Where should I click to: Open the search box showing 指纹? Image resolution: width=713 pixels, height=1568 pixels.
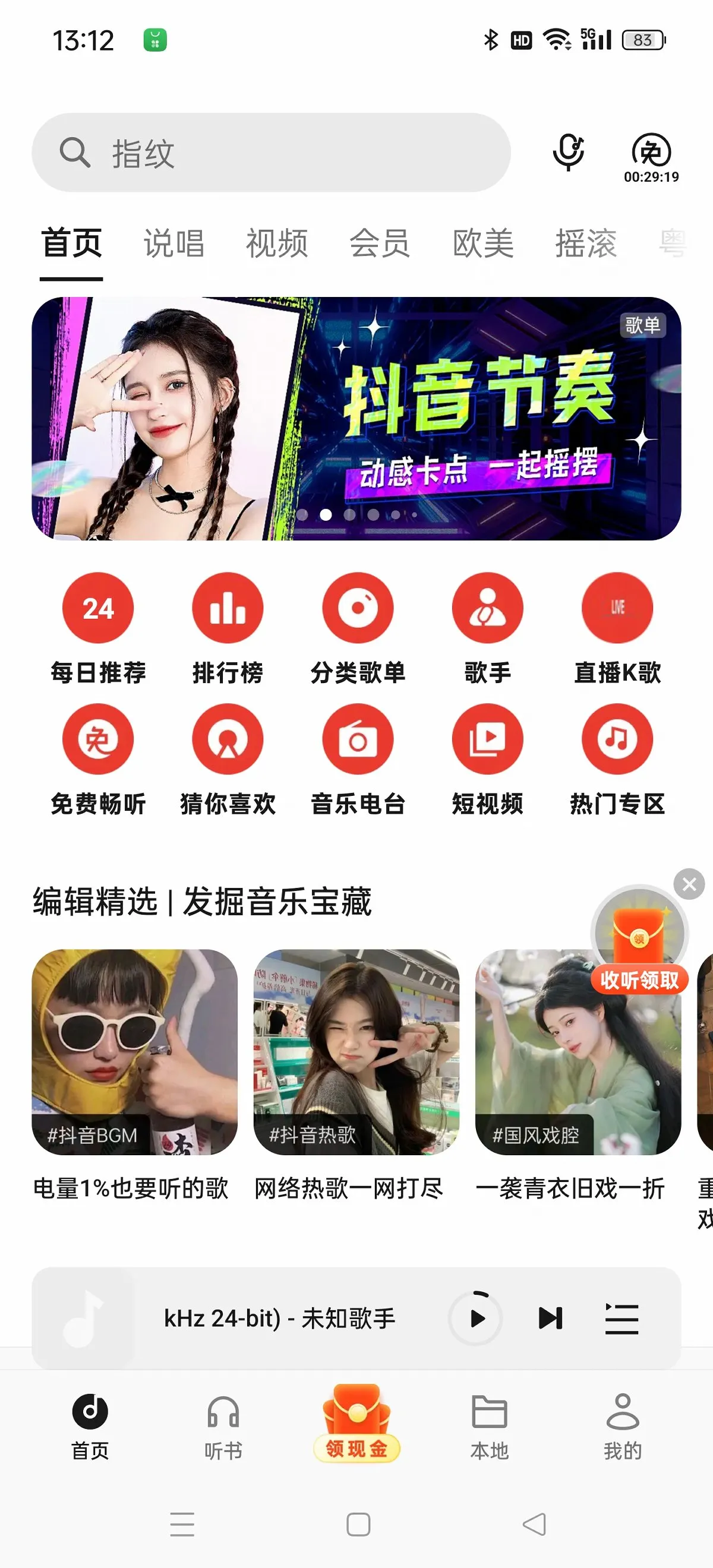(x=271, y=152)
